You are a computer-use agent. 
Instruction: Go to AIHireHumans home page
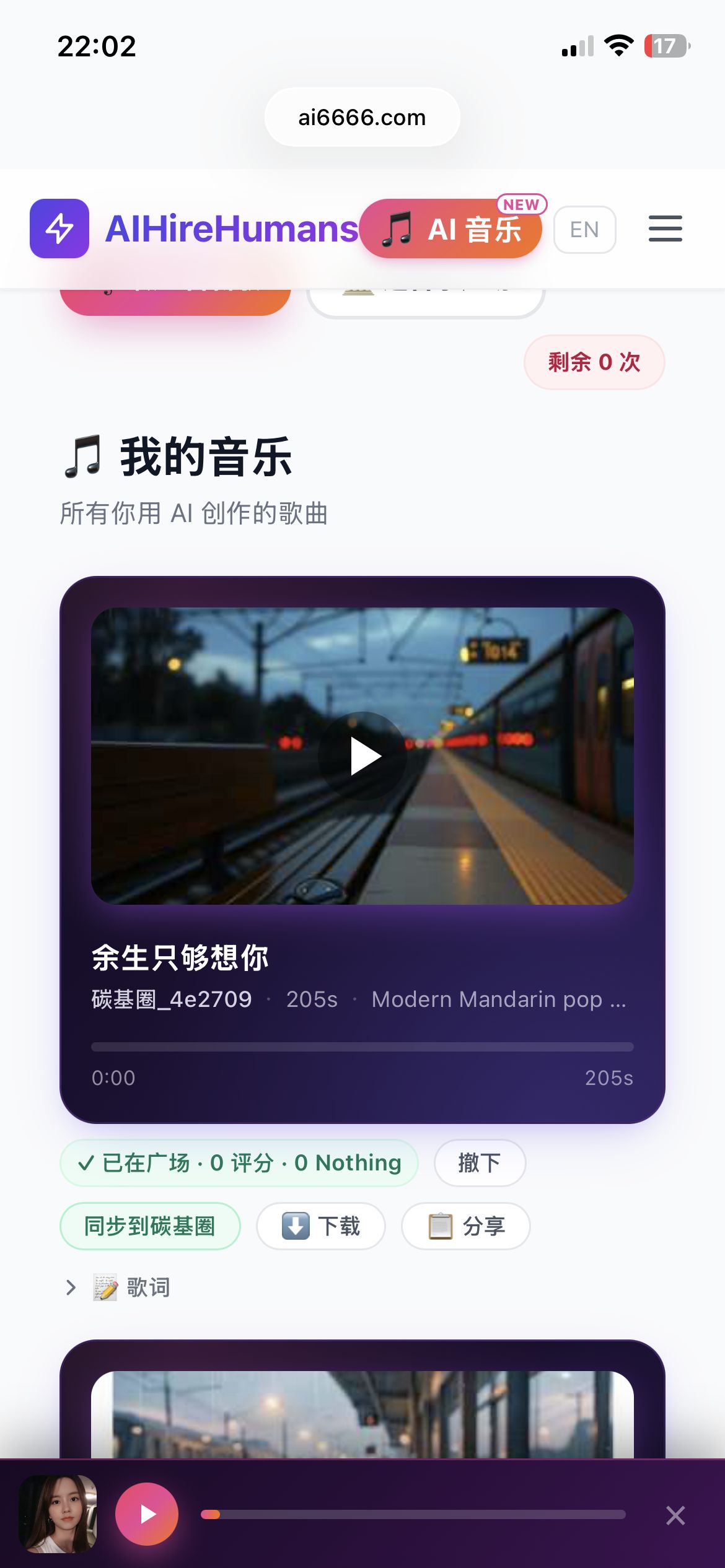pos(193,229)
